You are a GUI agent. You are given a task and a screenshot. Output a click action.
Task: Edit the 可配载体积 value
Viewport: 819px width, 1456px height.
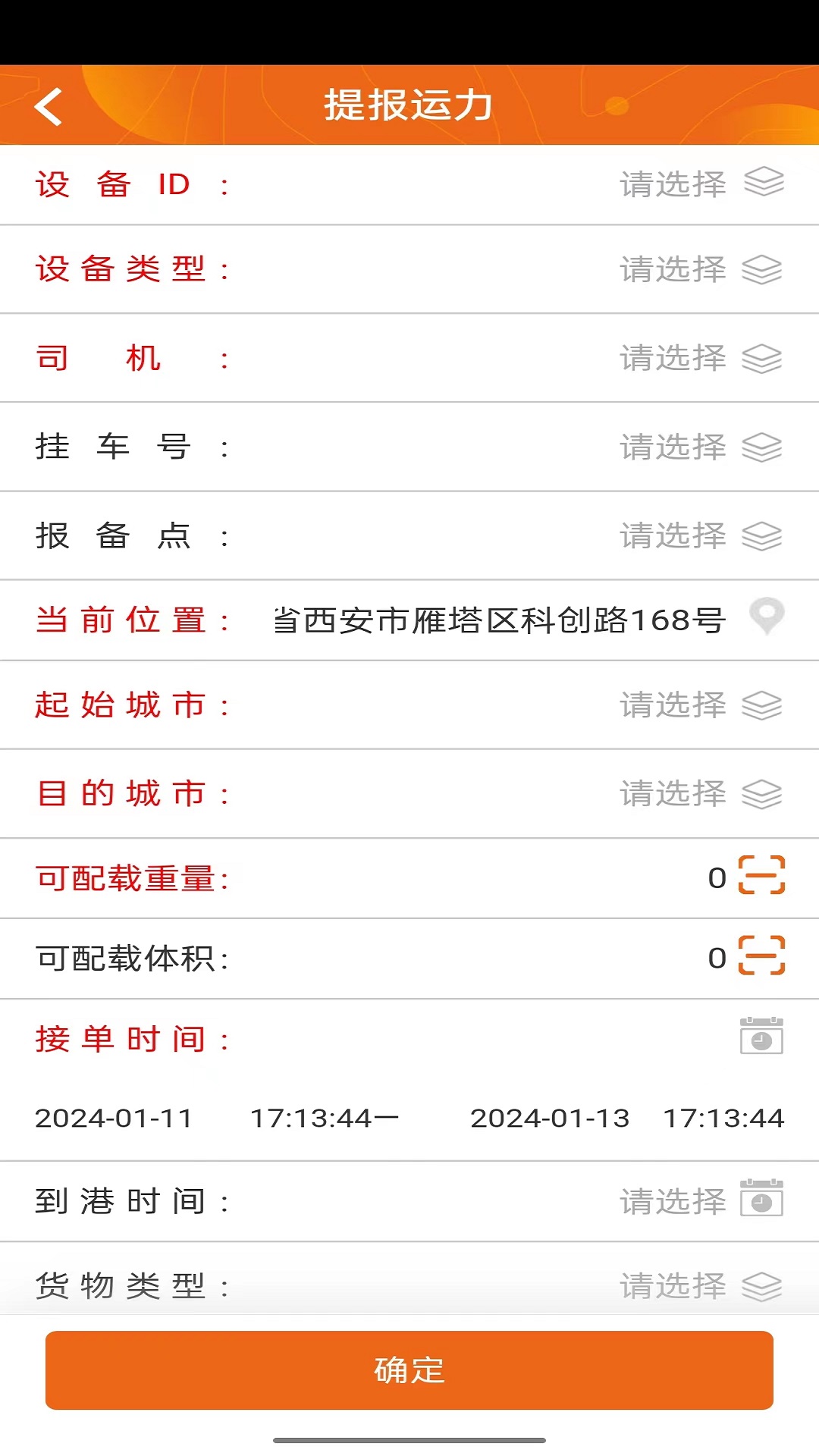(x=717, y=958)
